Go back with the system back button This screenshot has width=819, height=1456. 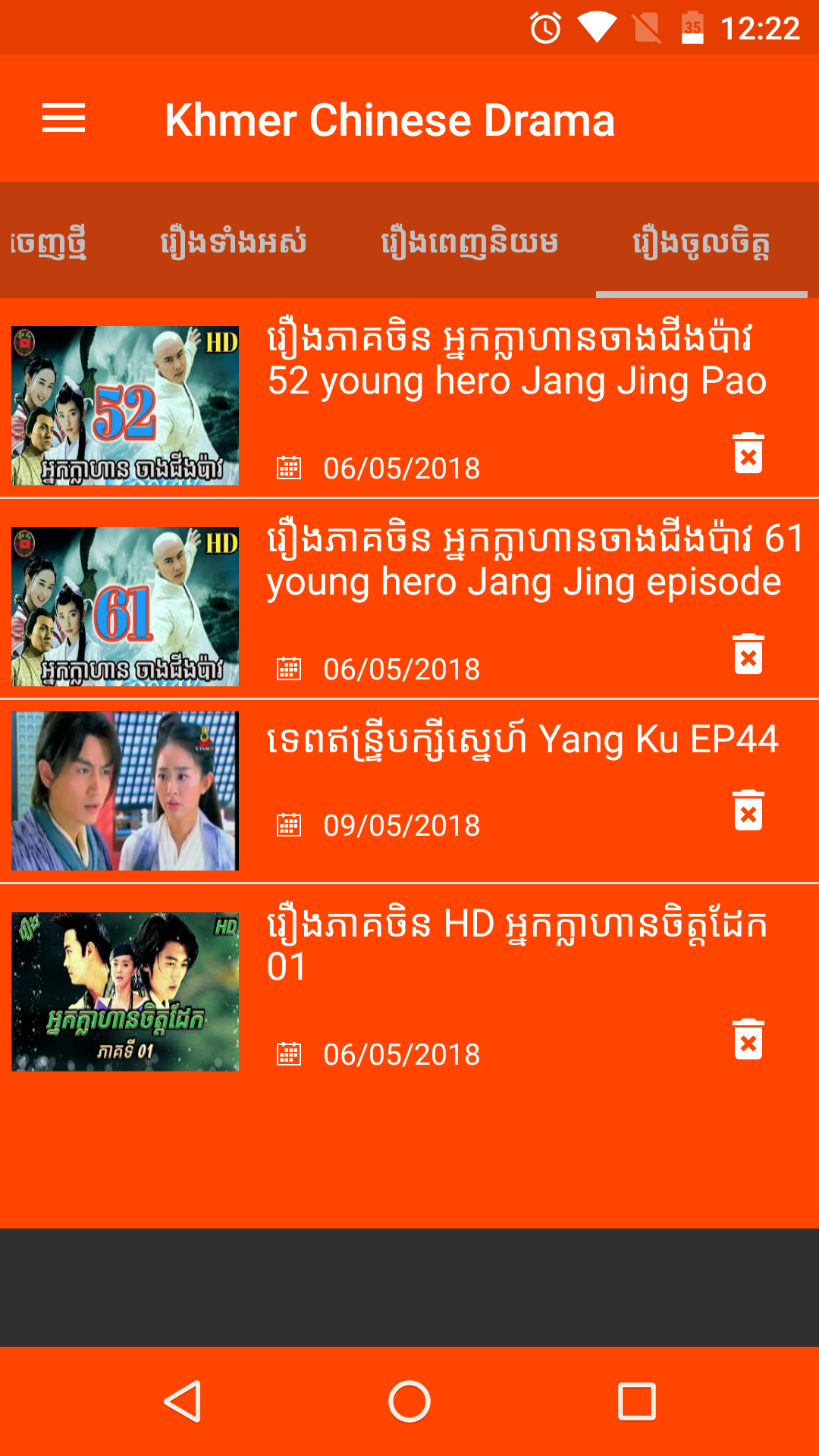tap(182, 1401)
